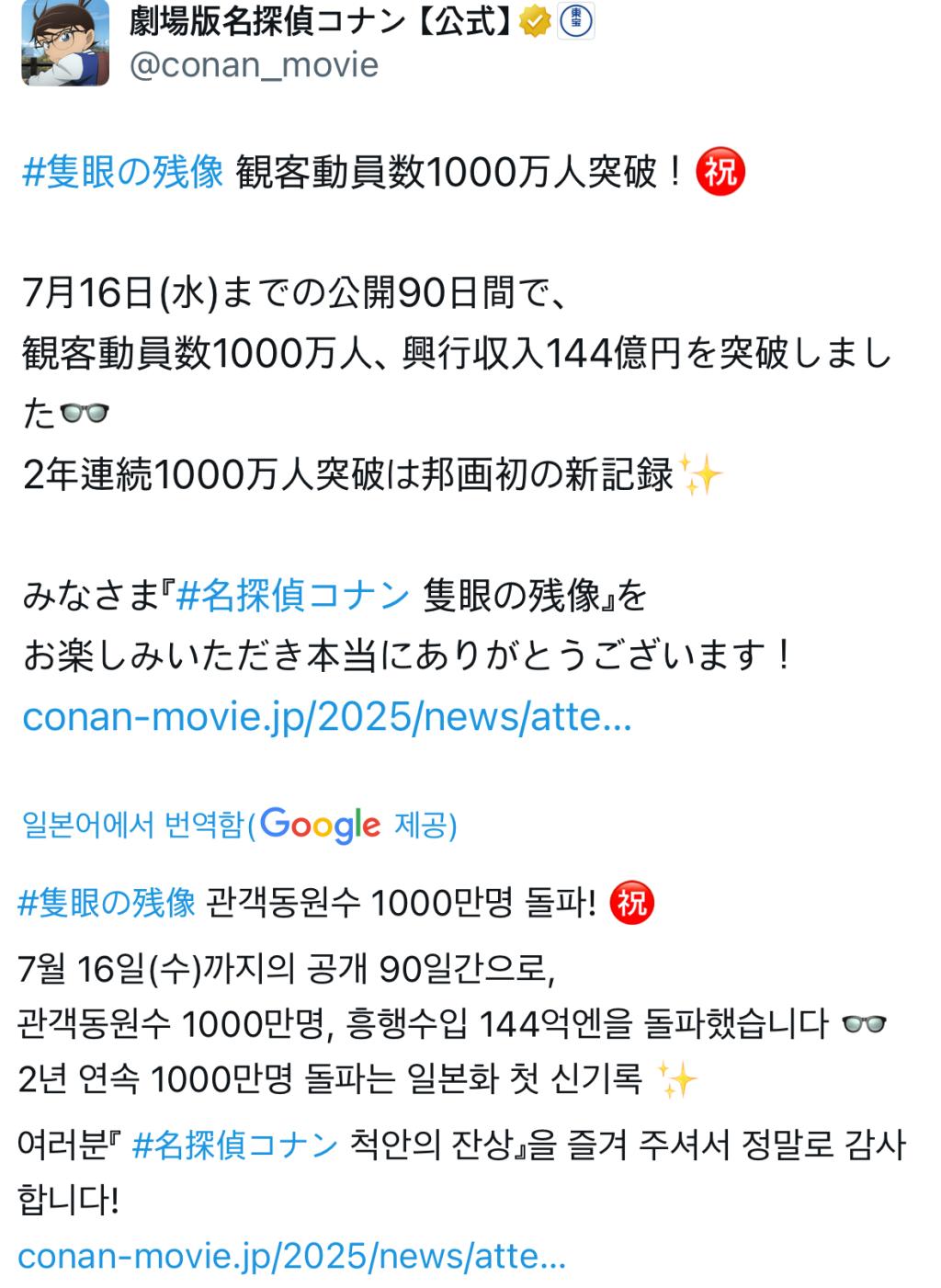Image resolution: width=941 pixels, height=1288 pixels.
Task: Open the #隻眼の残像 hashtag in the Korean translation
Action: (x=107, y=903)
